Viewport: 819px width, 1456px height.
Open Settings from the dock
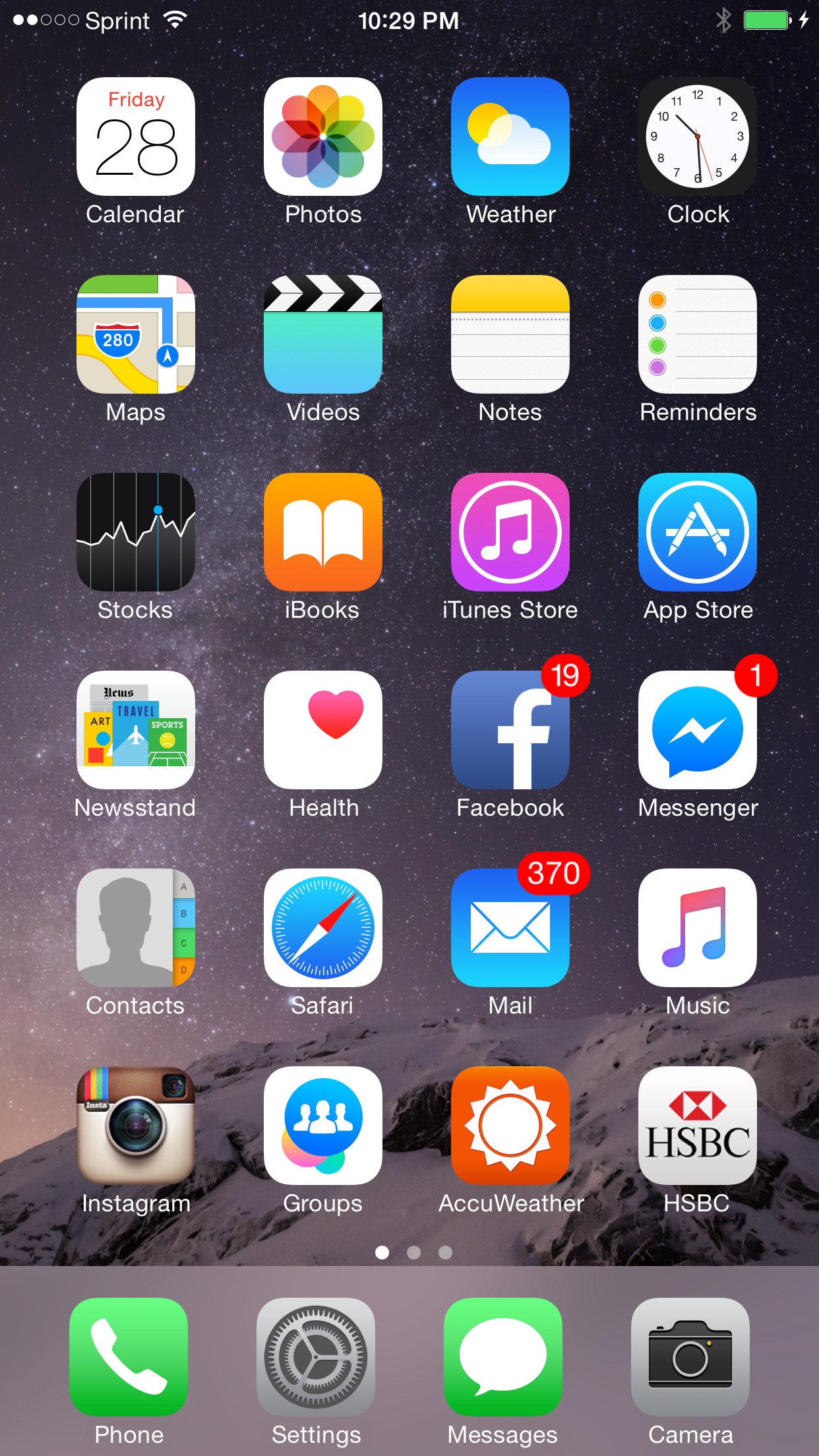click(x=316, y=1356)
